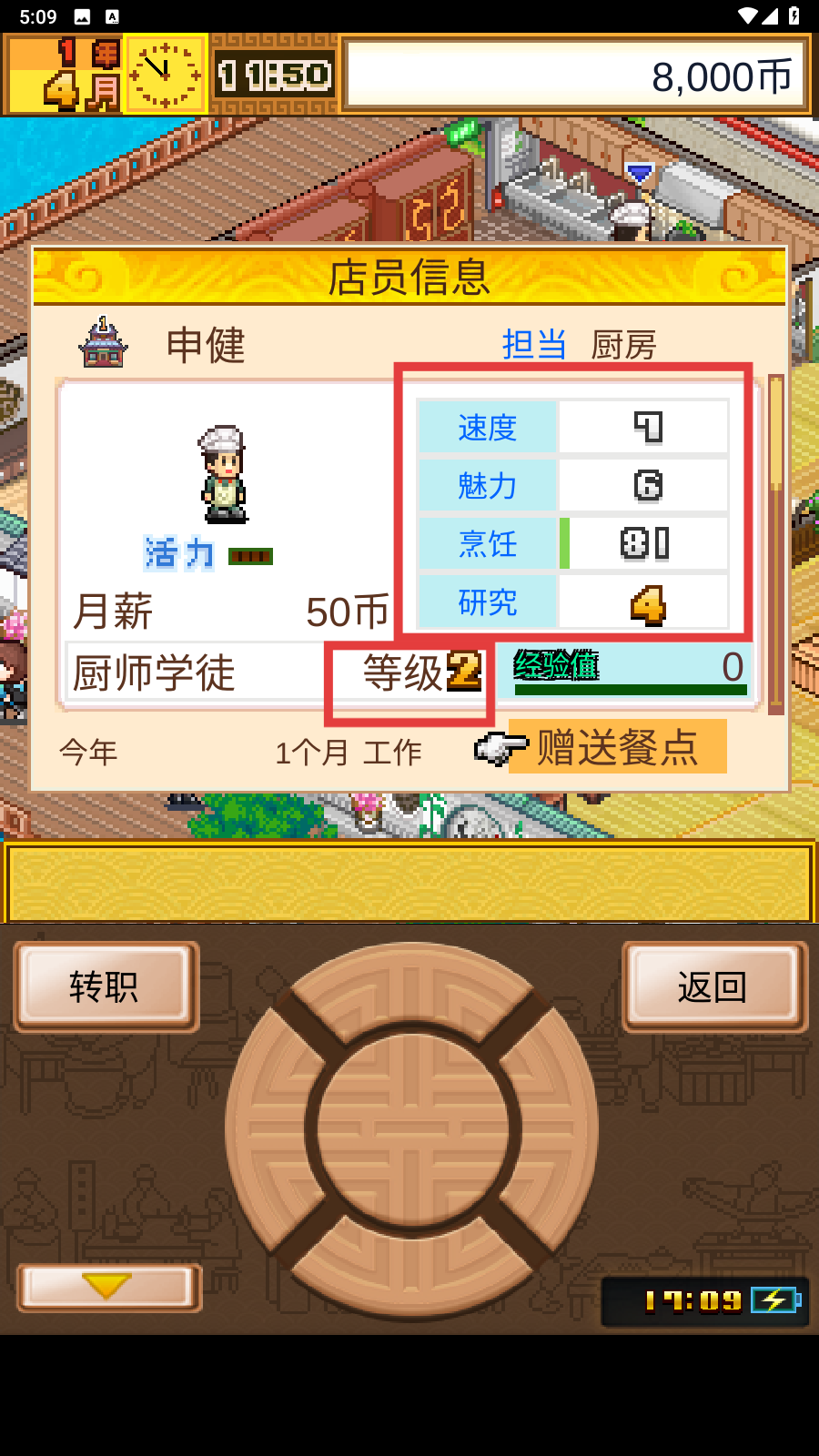Viewport: 819px width, 1456px height.
Task: Tap the left segment of the D-pad
Action: [273, 1128]
